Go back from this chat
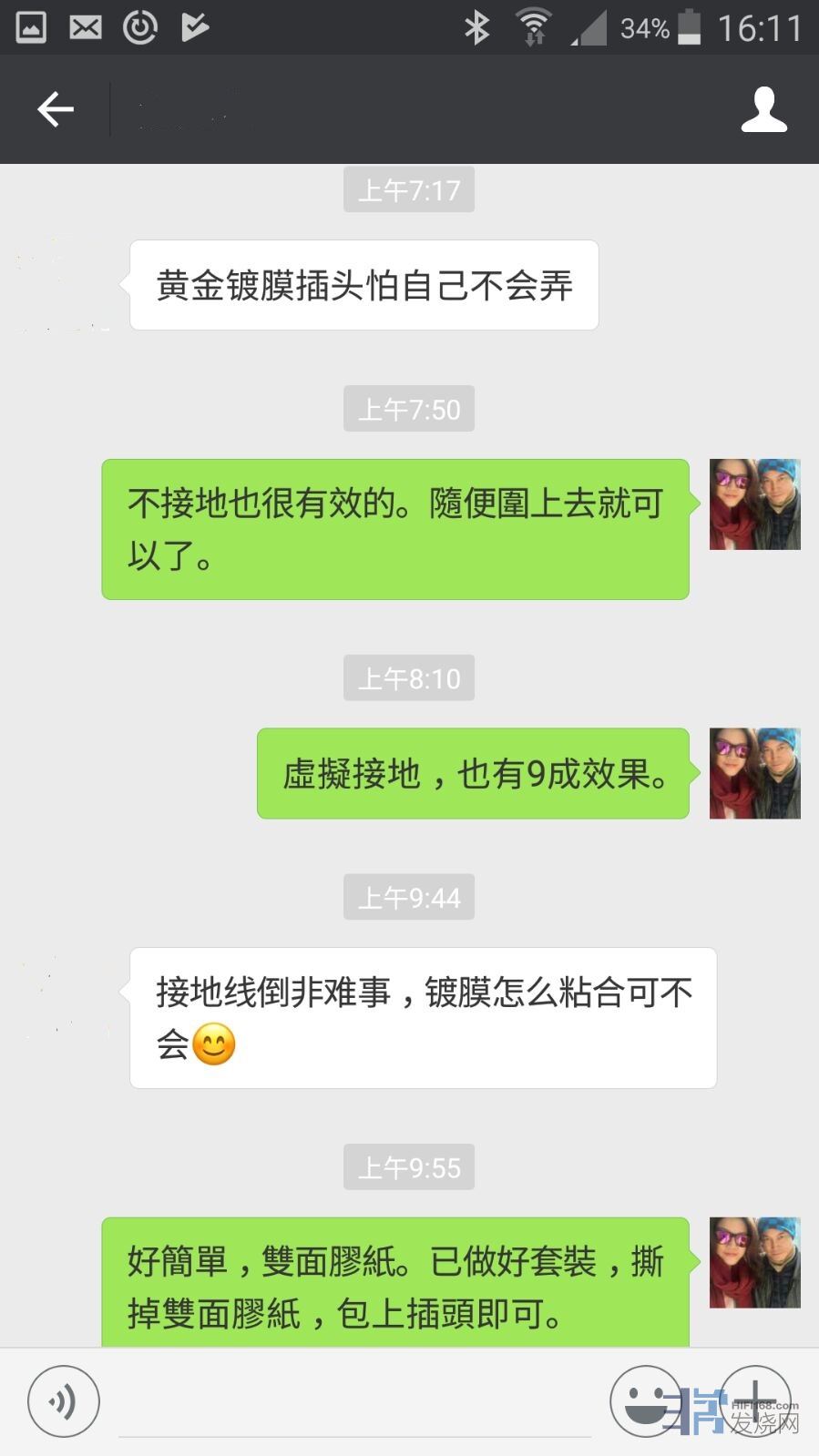Image resolution: width=819 pixels, height=1456 pixels. tap(55, 109)
